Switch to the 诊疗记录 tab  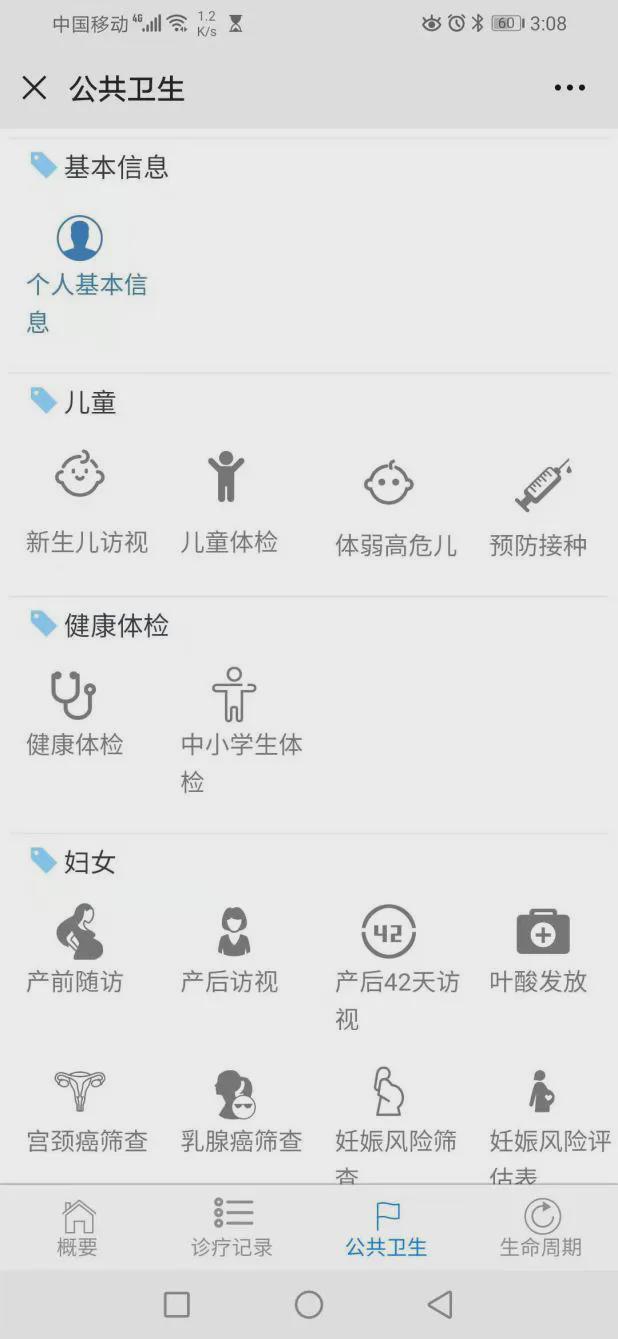232,1228
